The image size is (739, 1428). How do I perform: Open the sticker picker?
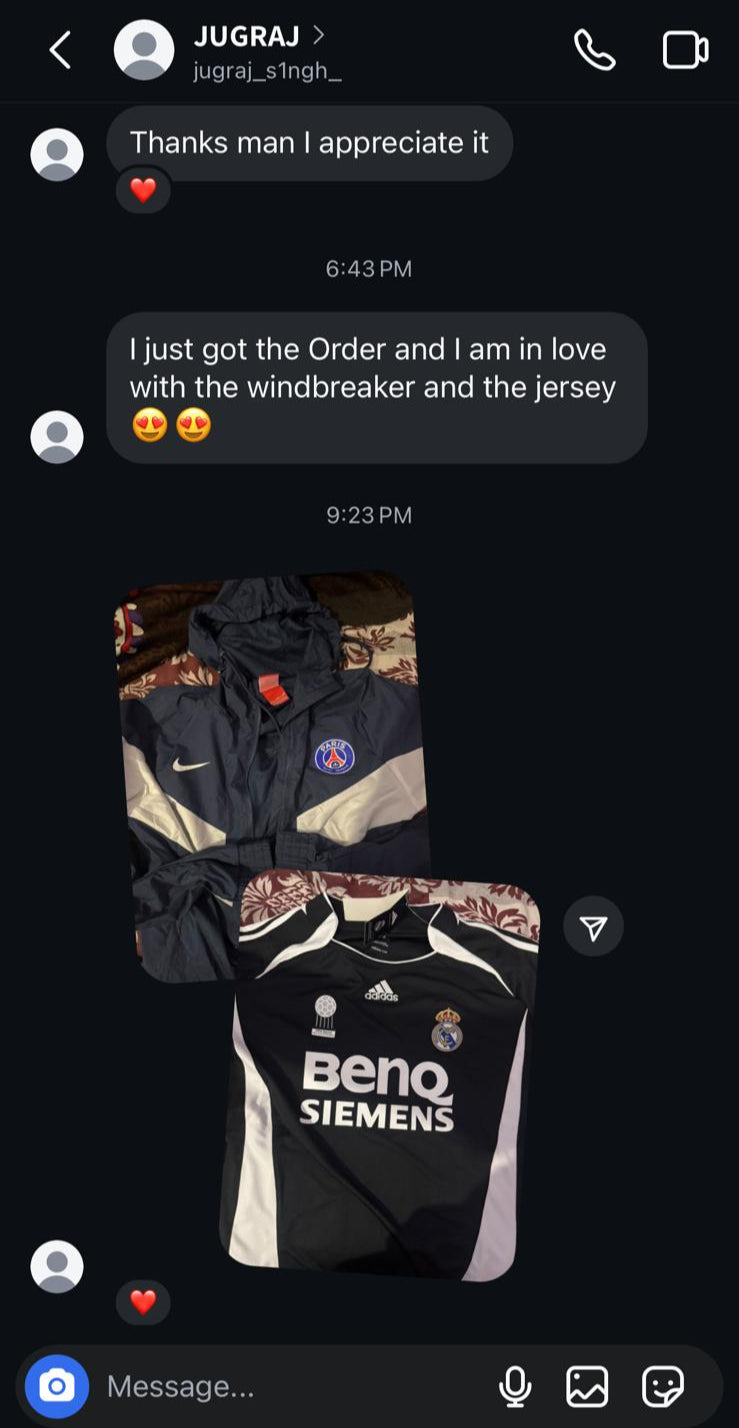660,1386
